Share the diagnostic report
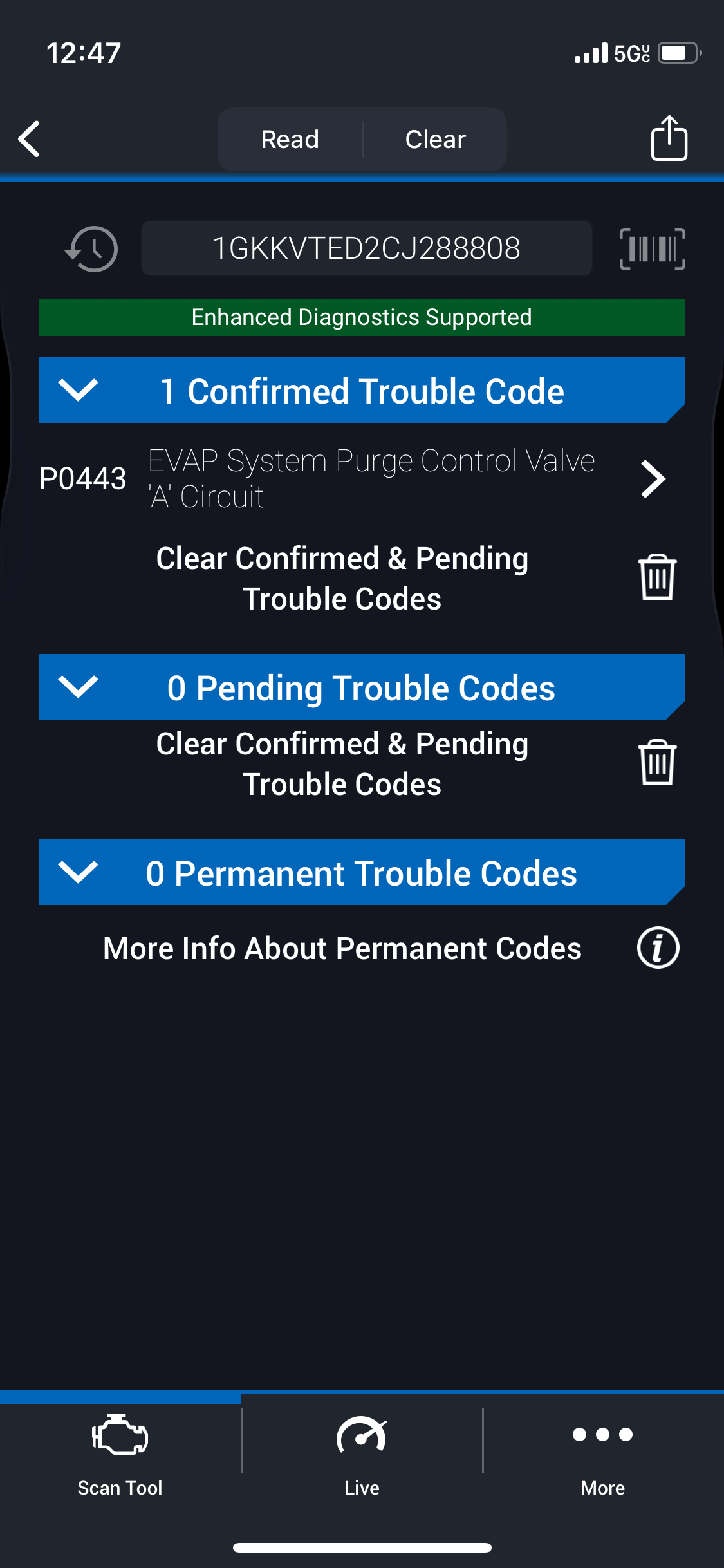The height and width of the screenshot is (1568, 724). pyautogui.click(x=669, y=138)
